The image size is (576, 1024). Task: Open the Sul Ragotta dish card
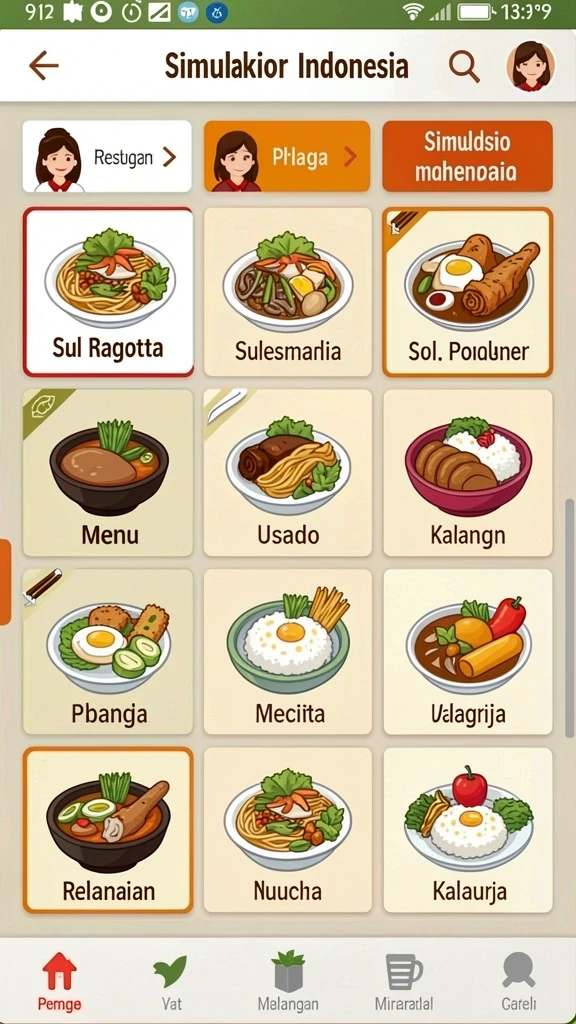point(108,293)
